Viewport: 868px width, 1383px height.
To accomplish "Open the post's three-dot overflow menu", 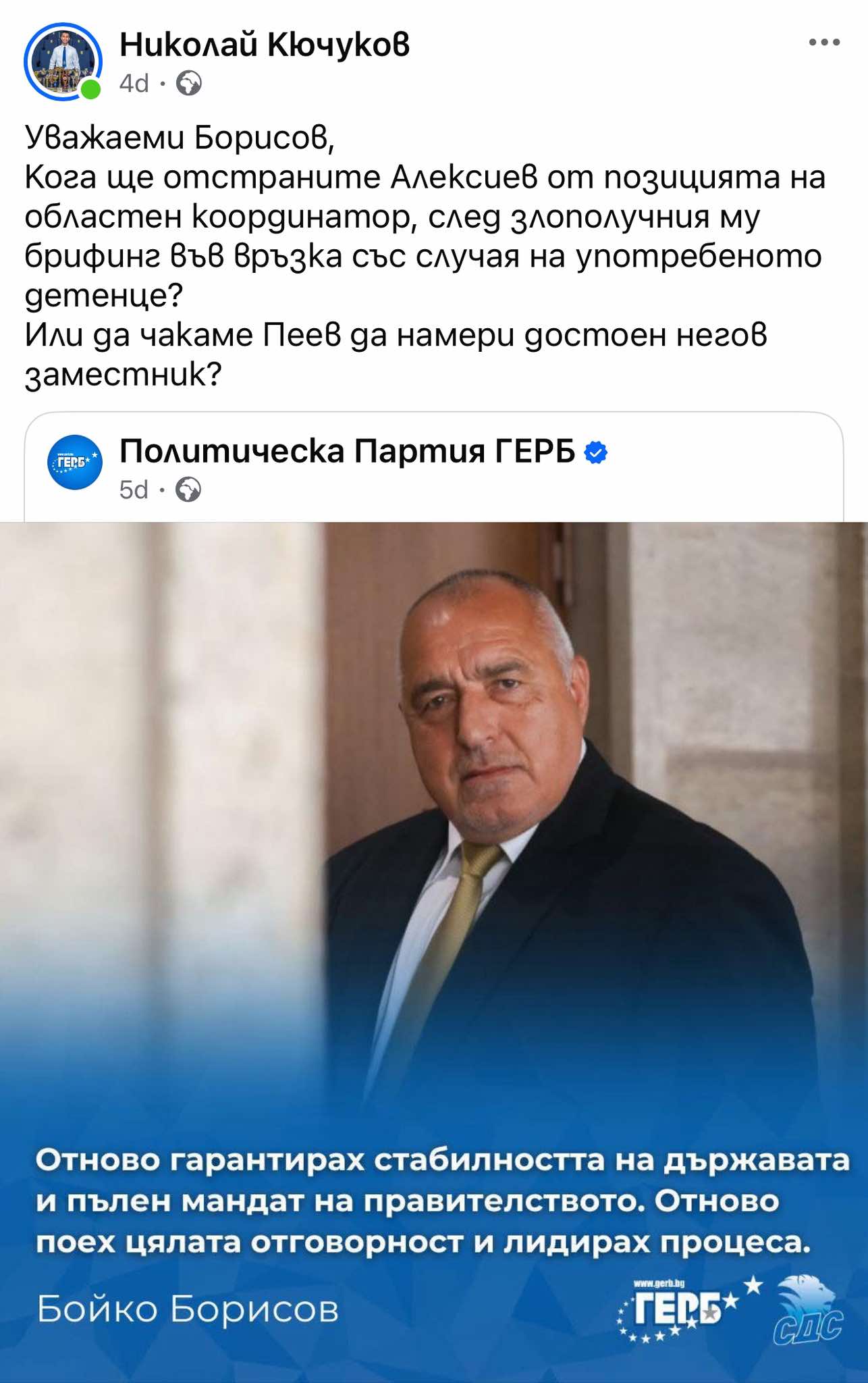I will (x=824, y=43).
